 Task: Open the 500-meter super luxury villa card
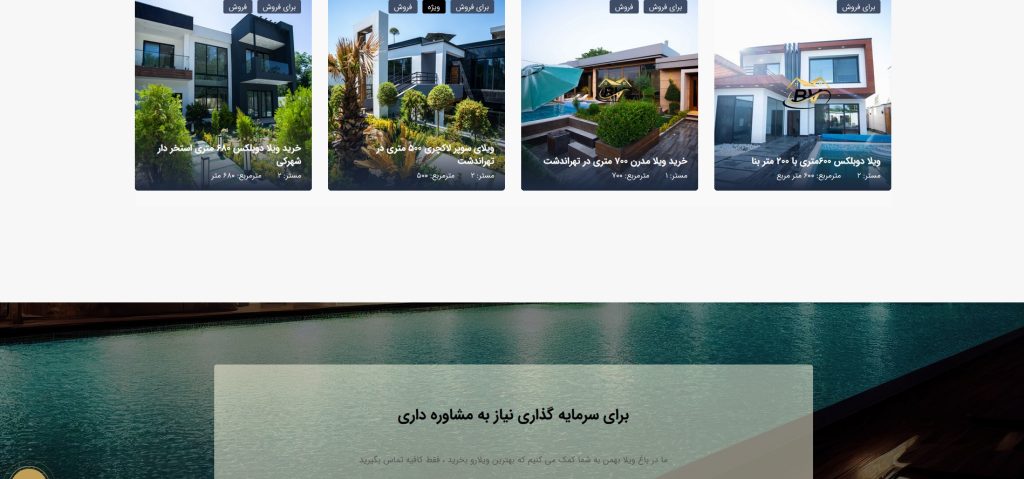pos(435,154)
